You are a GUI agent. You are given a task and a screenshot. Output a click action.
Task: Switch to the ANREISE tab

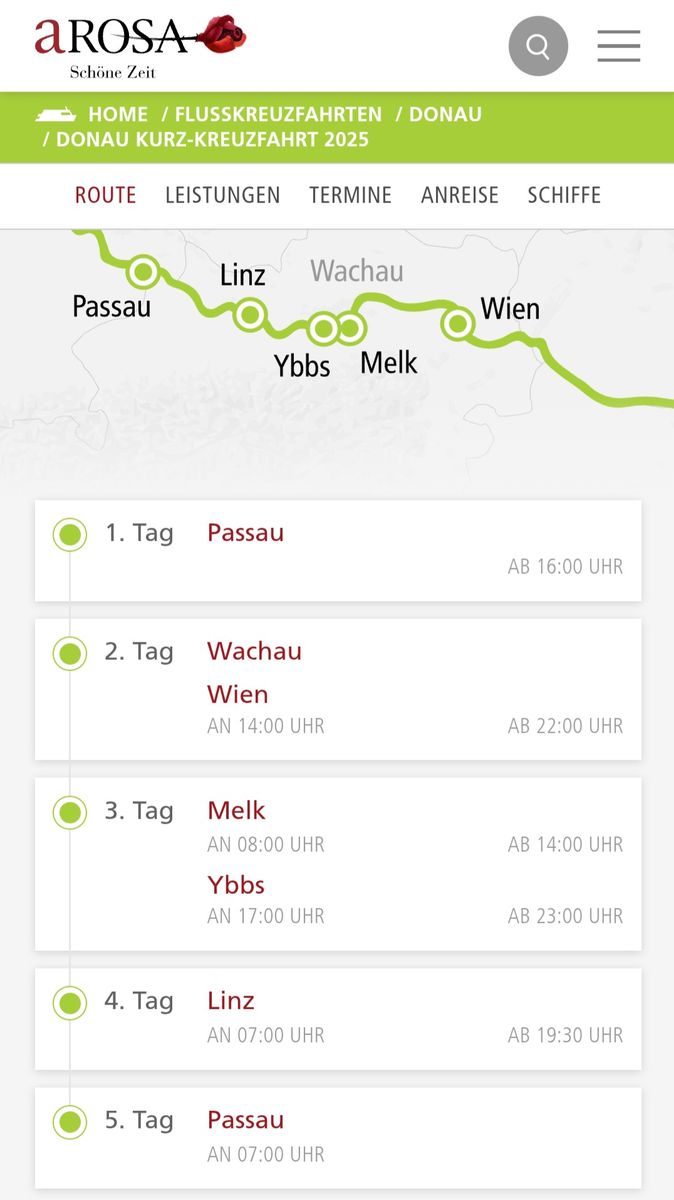459,195
